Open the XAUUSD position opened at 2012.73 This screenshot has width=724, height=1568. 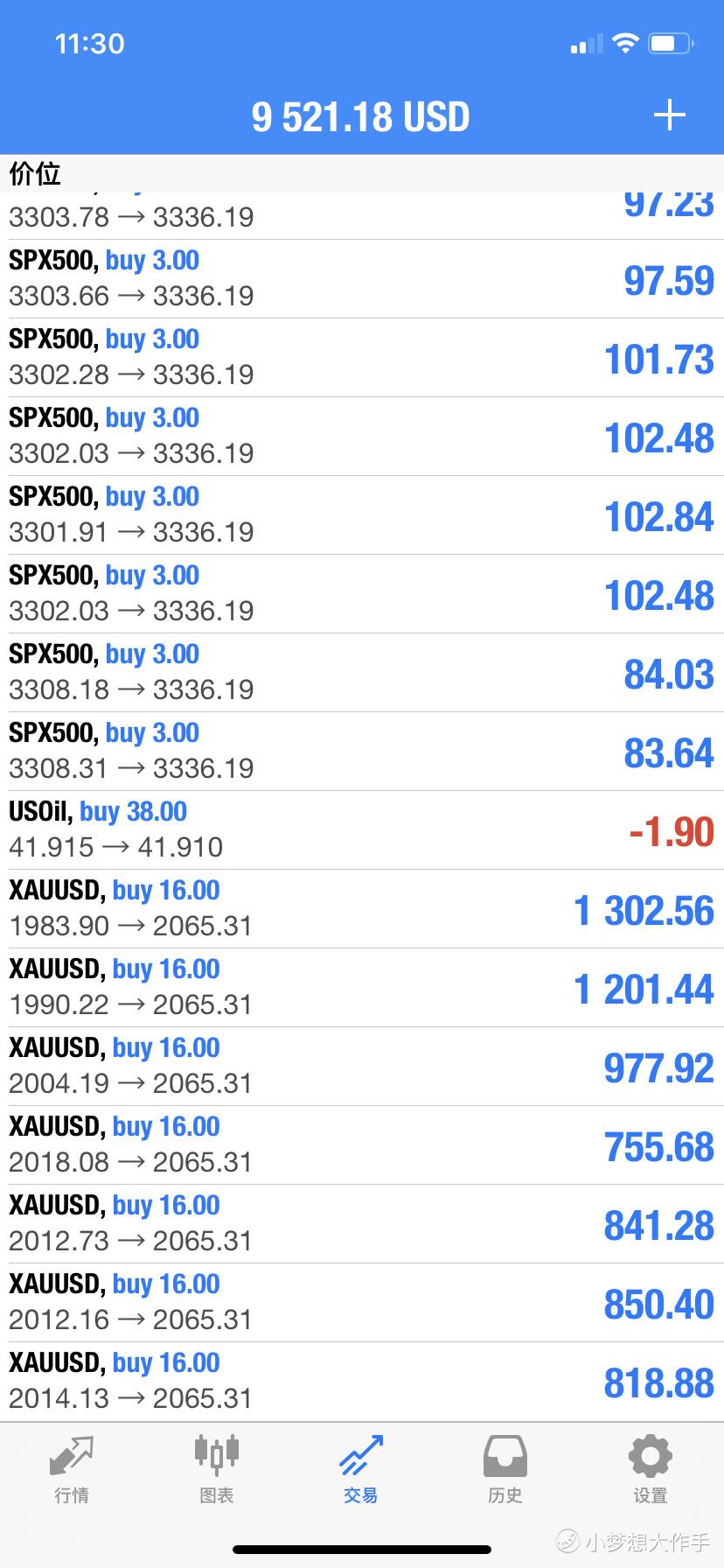[362, 1224]
